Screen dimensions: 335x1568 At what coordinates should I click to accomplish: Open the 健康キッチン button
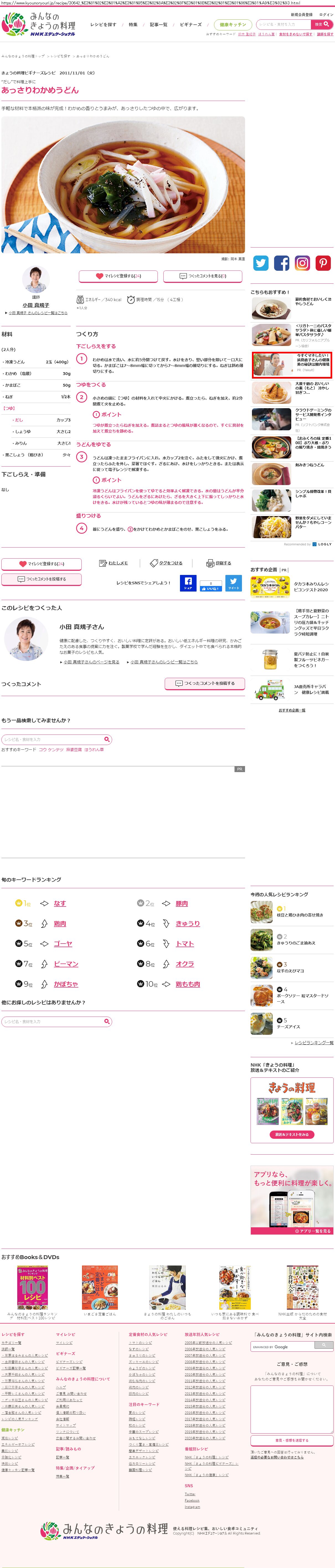point(233,25)
